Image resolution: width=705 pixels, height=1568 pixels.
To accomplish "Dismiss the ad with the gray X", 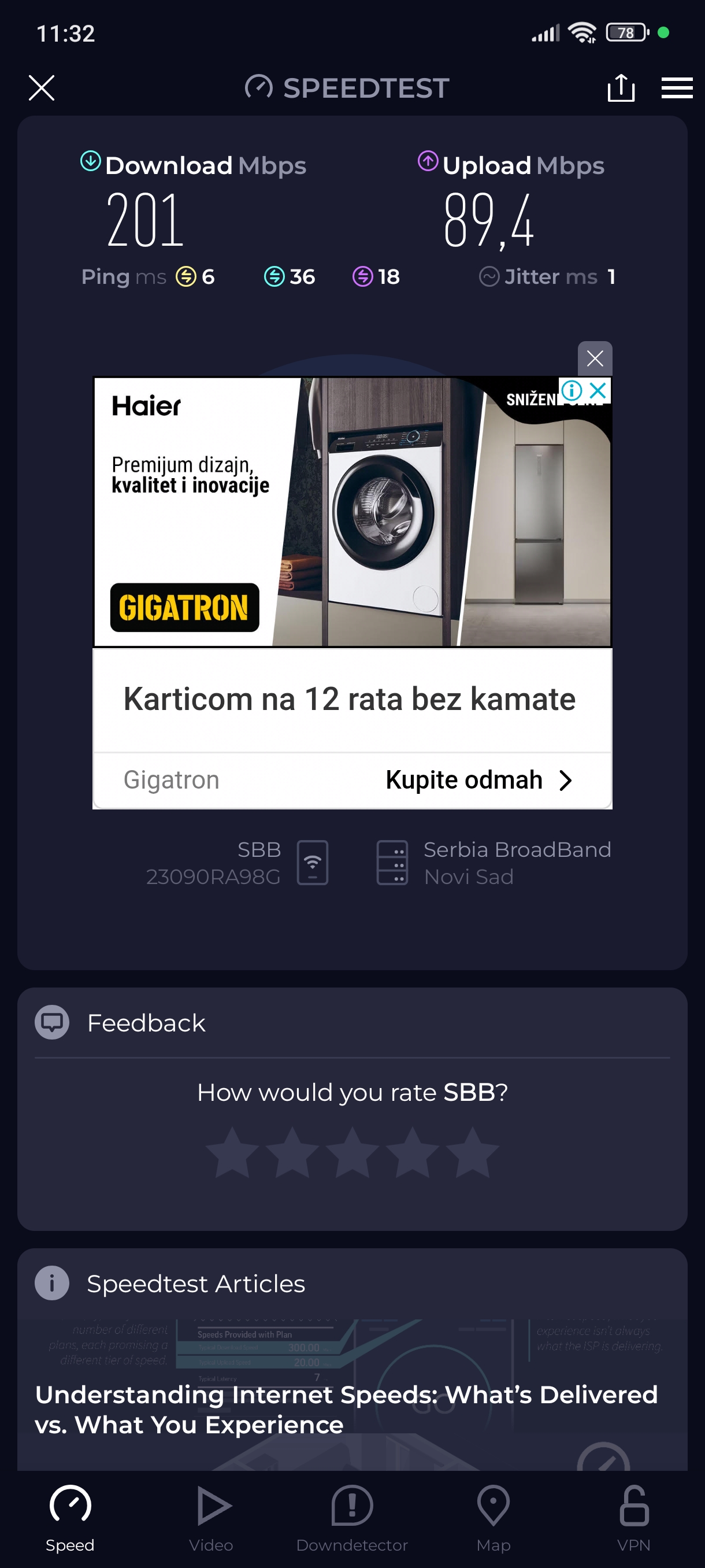I will 594,358.
